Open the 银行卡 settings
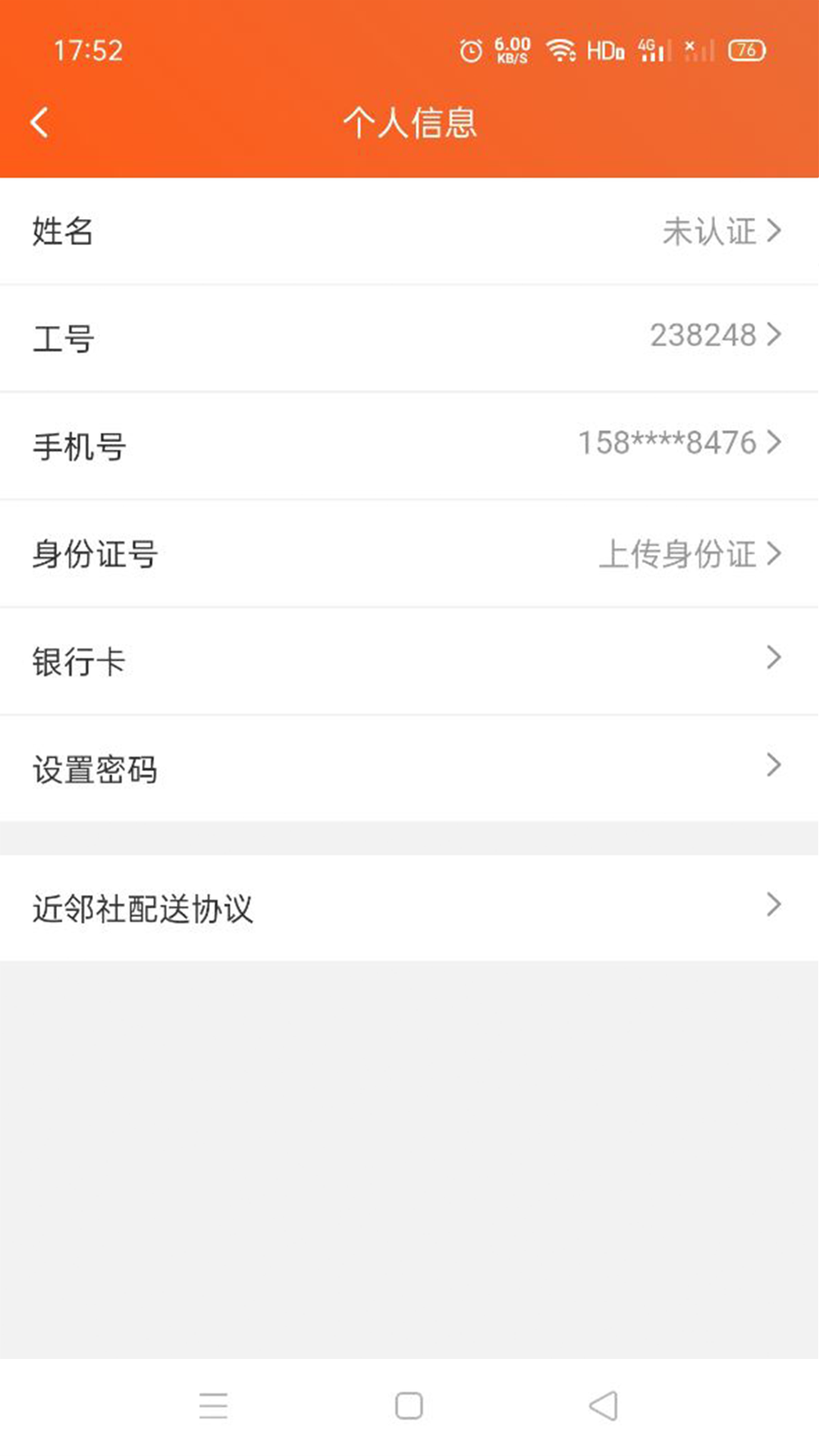 (x=409, y=661)
